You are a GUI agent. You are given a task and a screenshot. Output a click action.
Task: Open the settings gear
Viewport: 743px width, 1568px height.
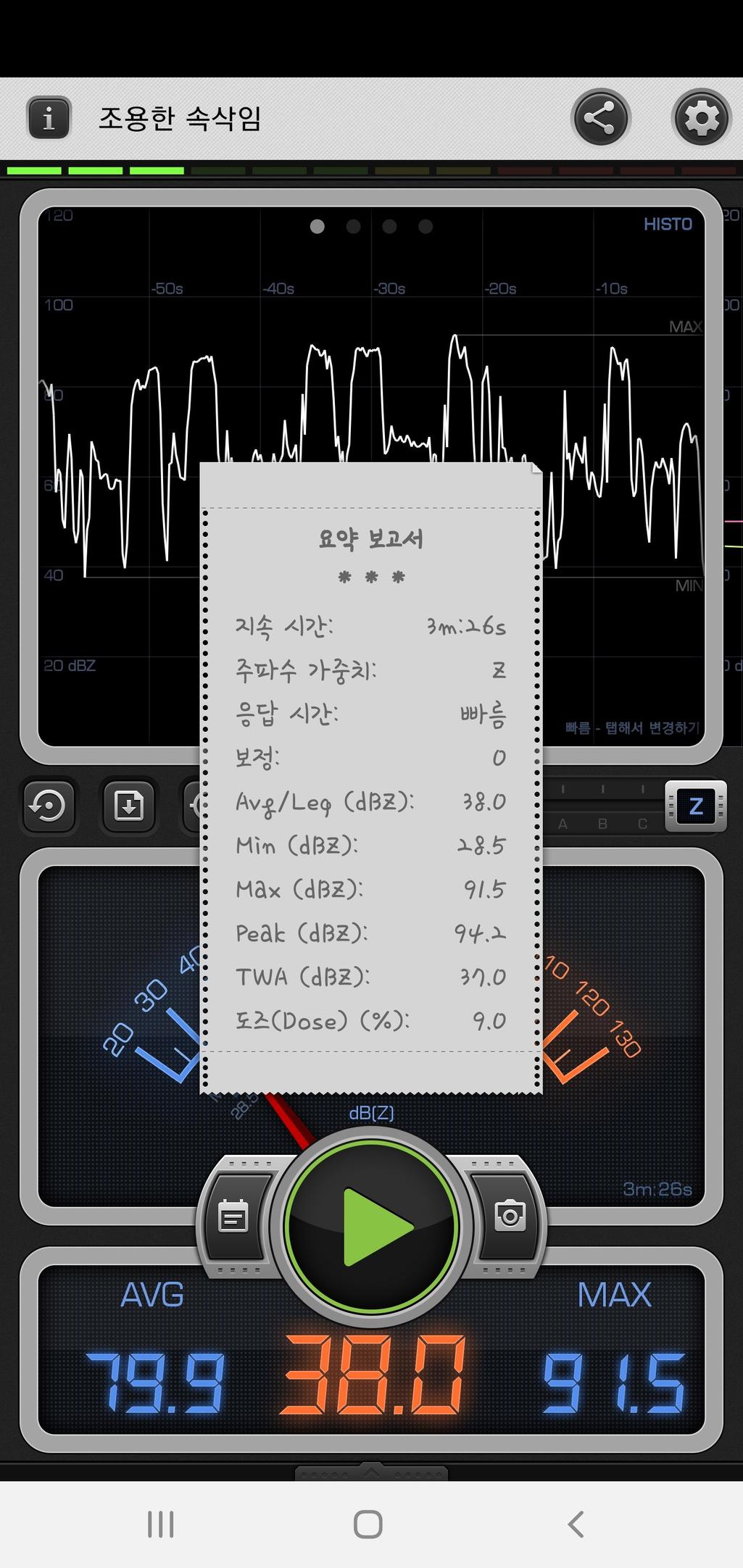coord(700,117)
